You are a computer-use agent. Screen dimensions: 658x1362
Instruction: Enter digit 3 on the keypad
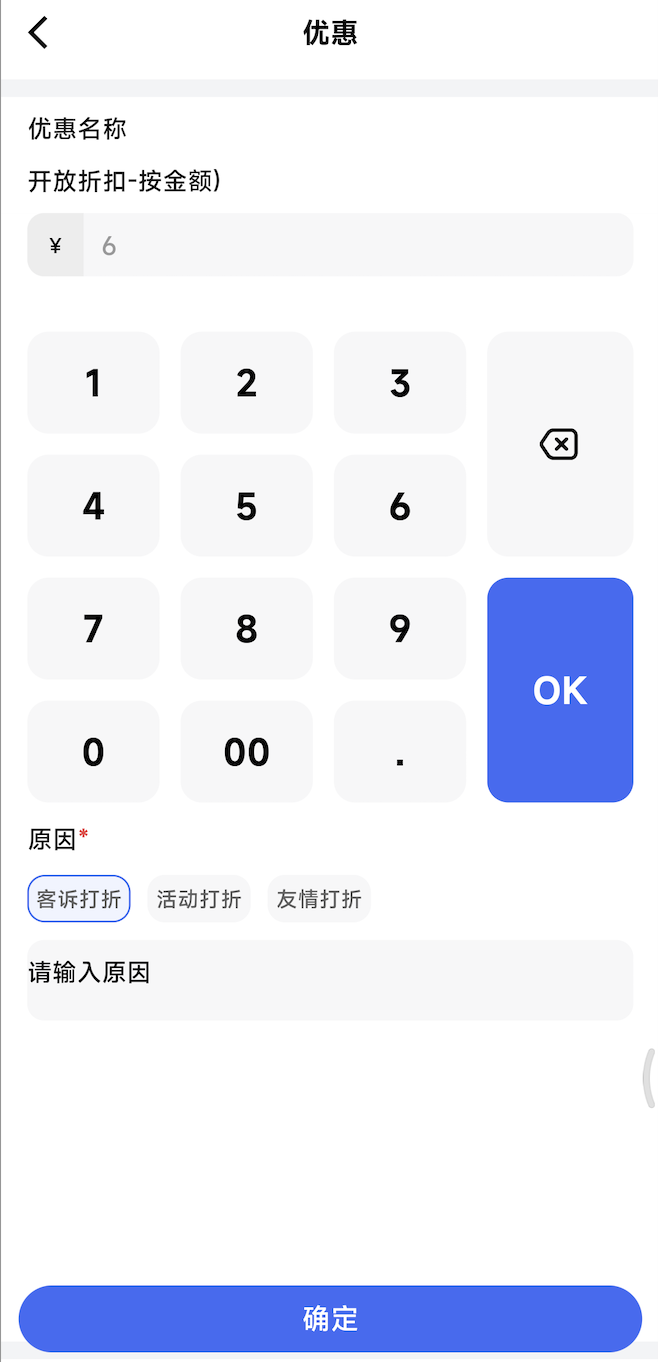point(400,383)
